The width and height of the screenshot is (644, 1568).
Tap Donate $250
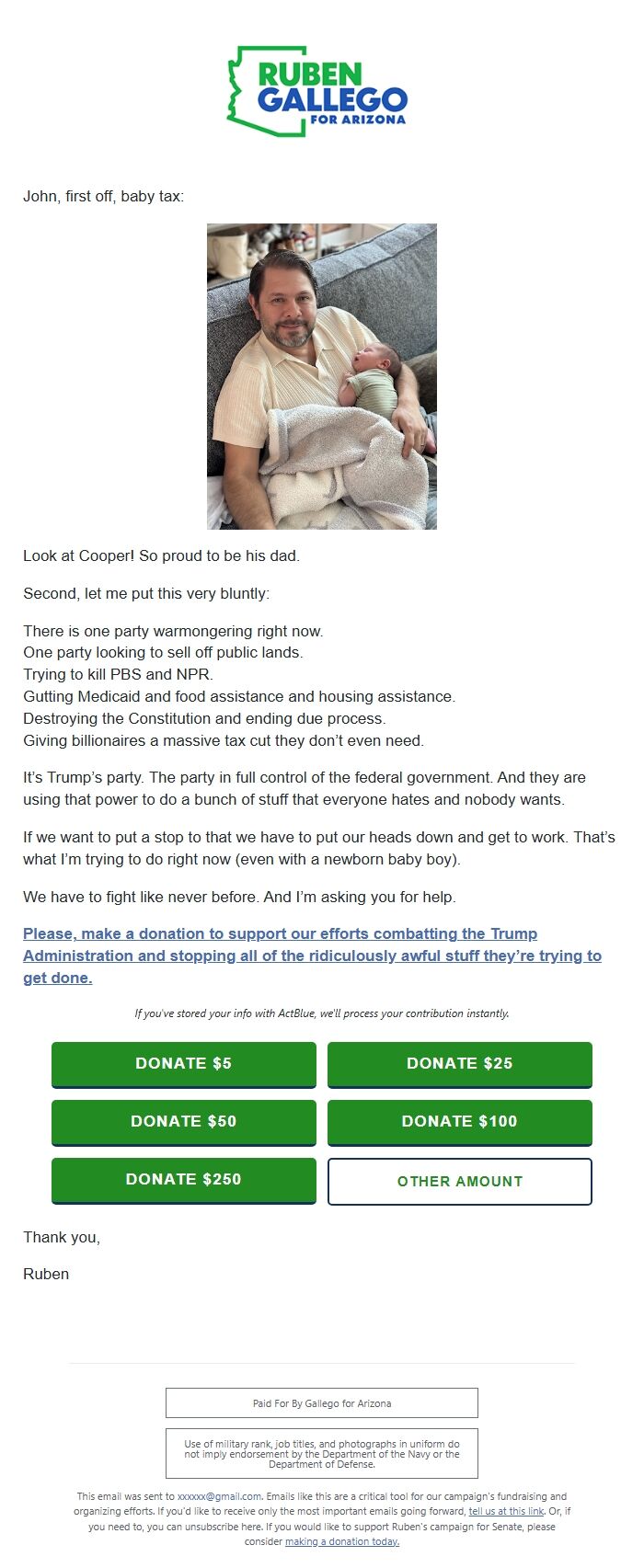(x=183, y=1180)
